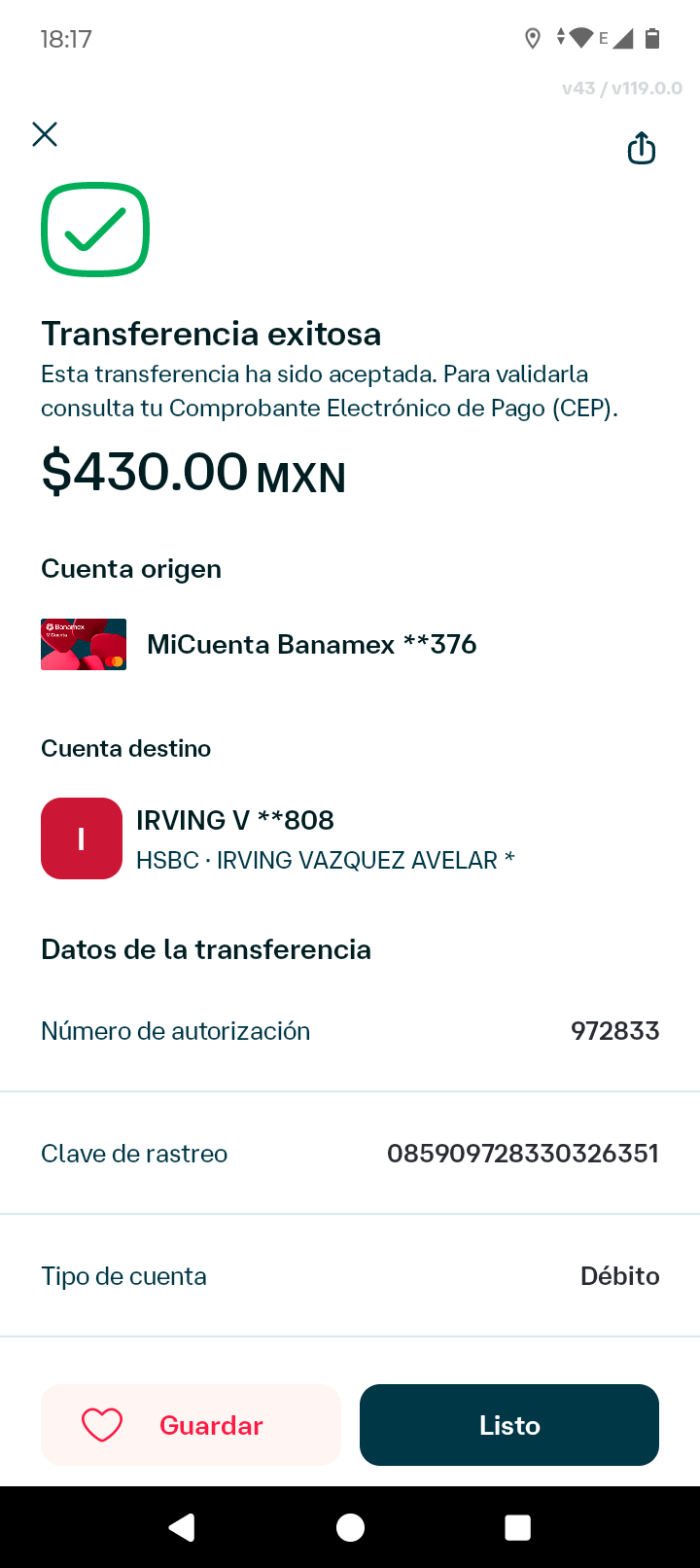
Task: Go back with the system back button
Action: pos(182,1527)
